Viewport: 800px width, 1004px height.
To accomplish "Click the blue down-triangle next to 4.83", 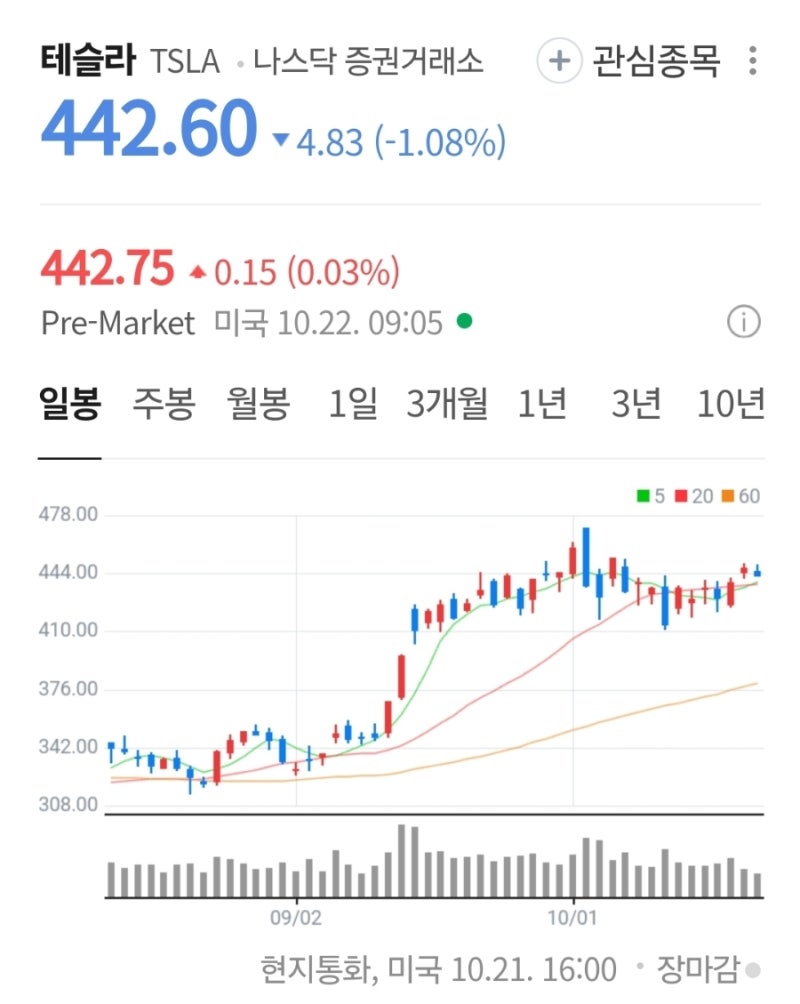I will pyautogui.click(x=282, y=138).
